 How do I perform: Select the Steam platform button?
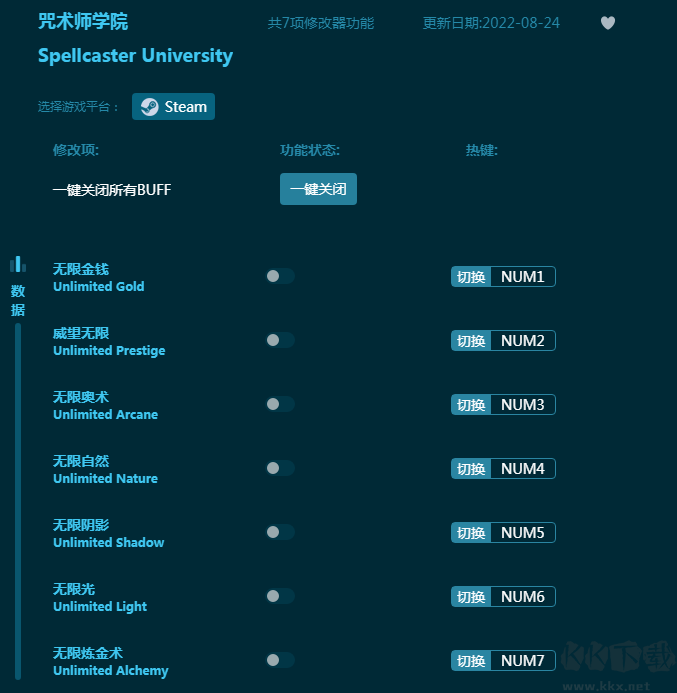coord(173,107)
